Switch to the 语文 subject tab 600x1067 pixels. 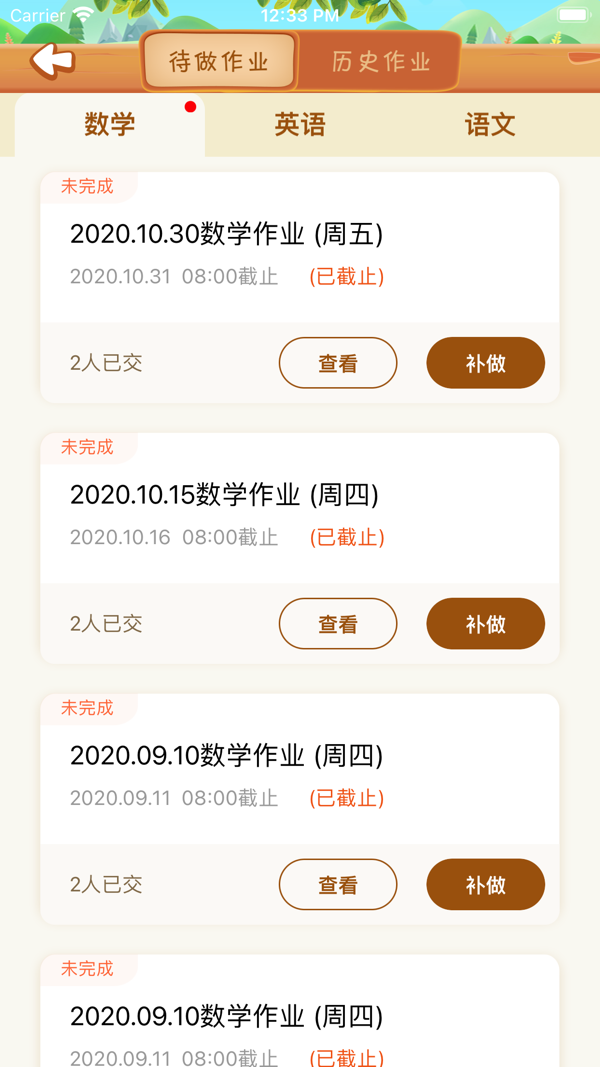coord(490,125)
